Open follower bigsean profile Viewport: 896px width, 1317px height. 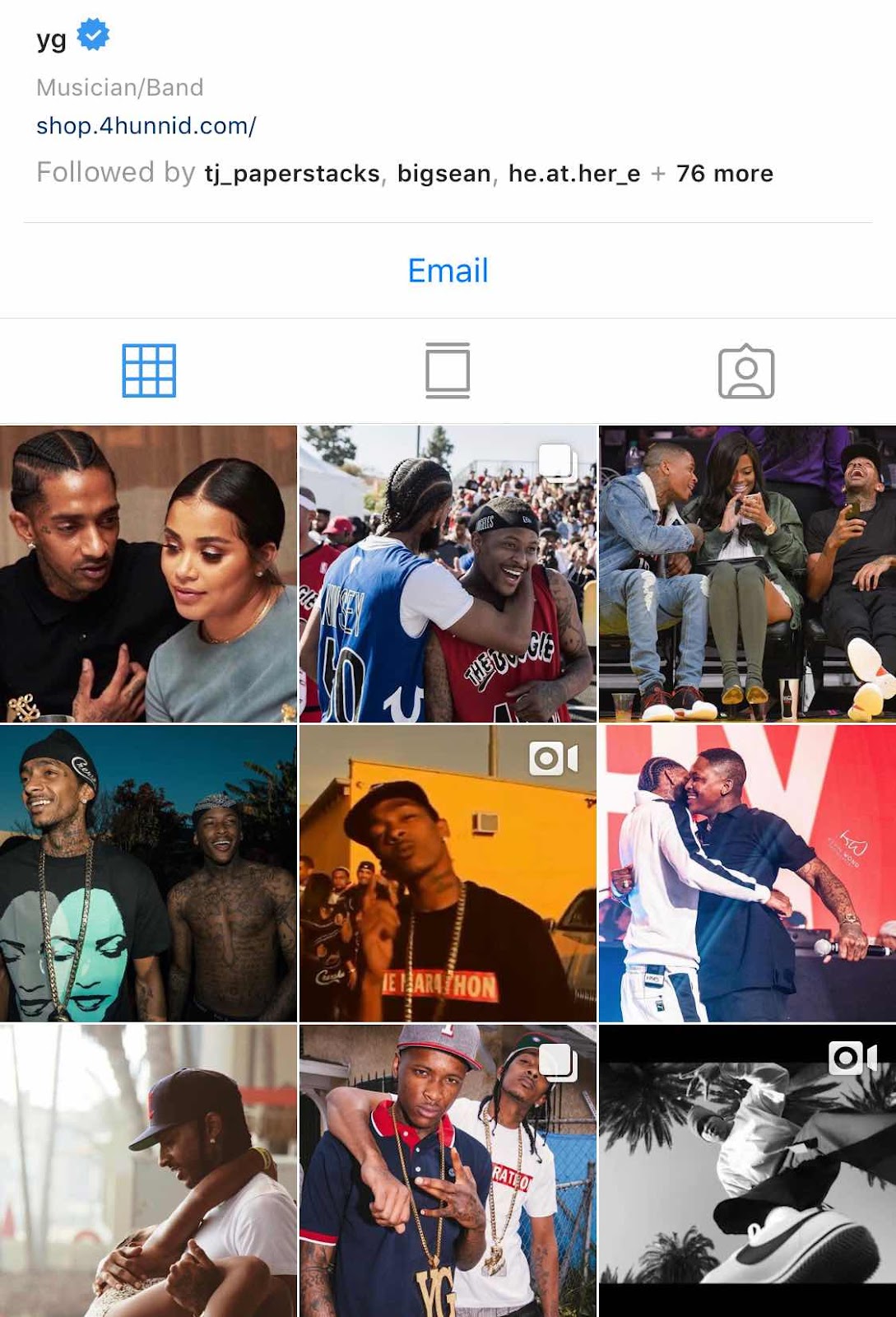click(443, 174)
